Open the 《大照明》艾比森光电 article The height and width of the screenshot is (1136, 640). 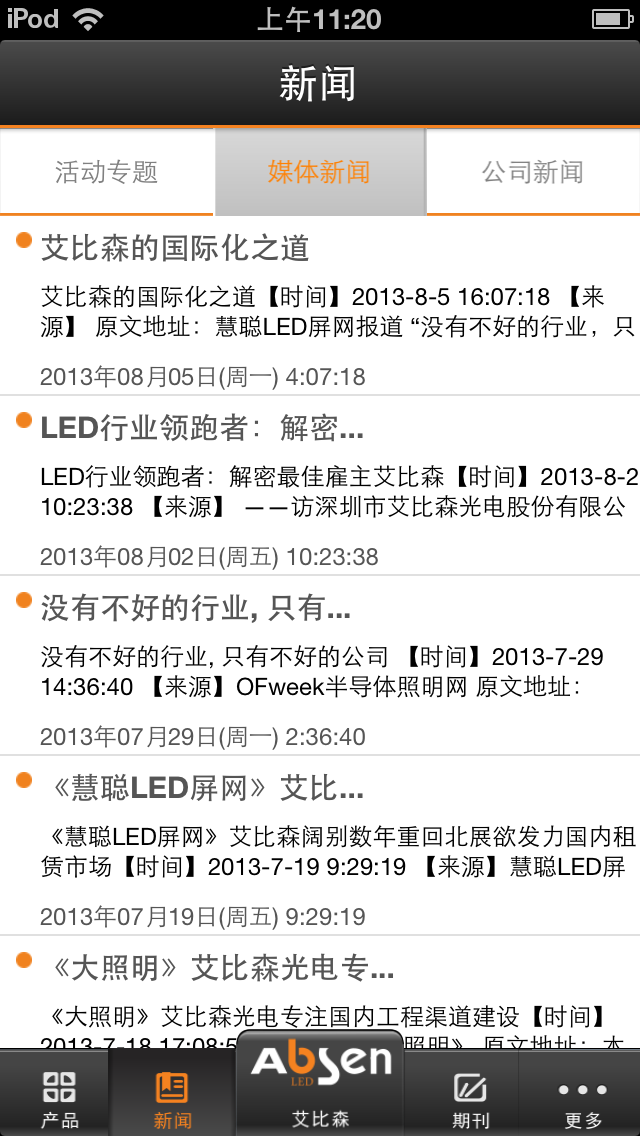tap(320, 995)
